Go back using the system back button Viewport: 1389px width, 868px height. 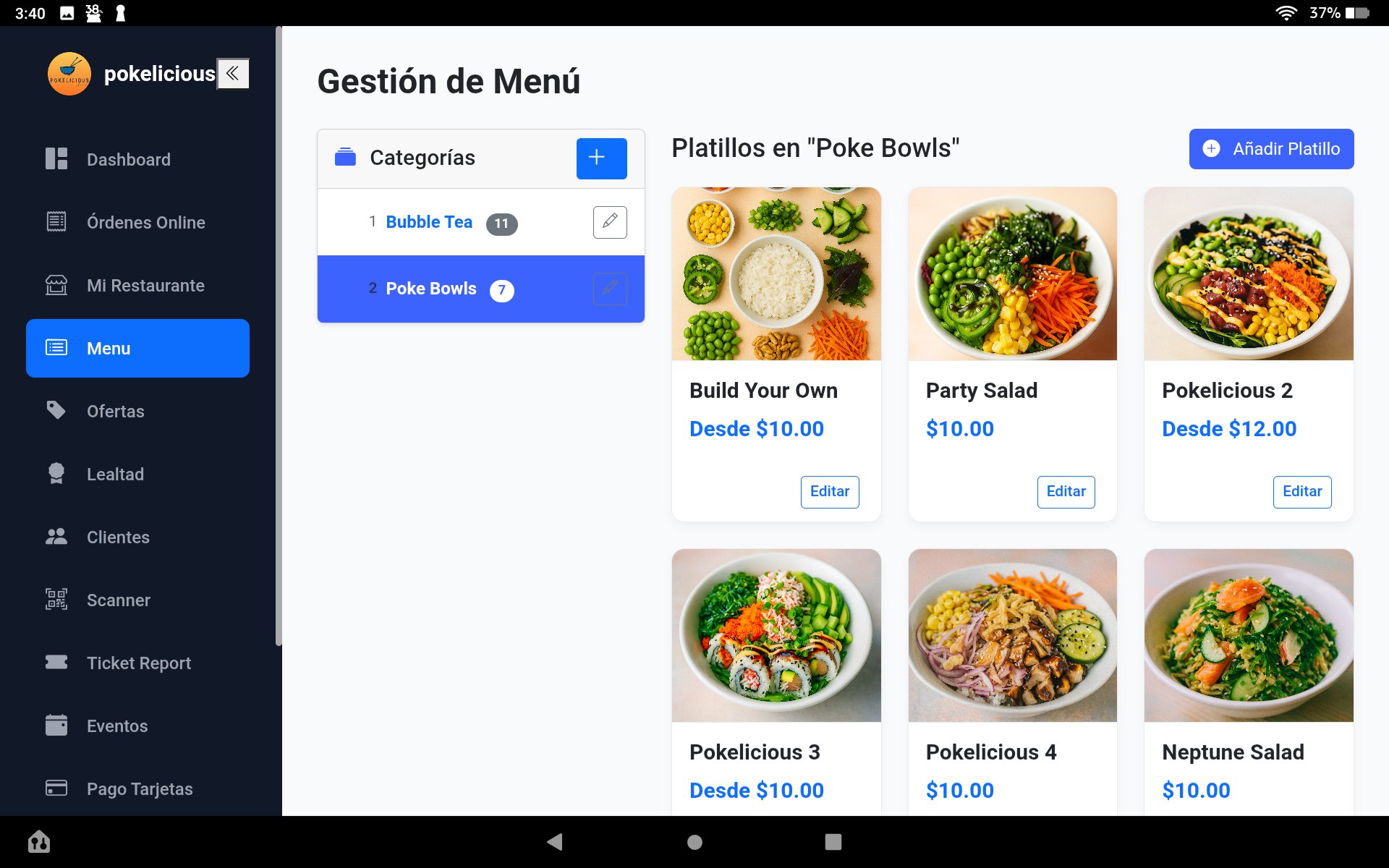[555, 841]
